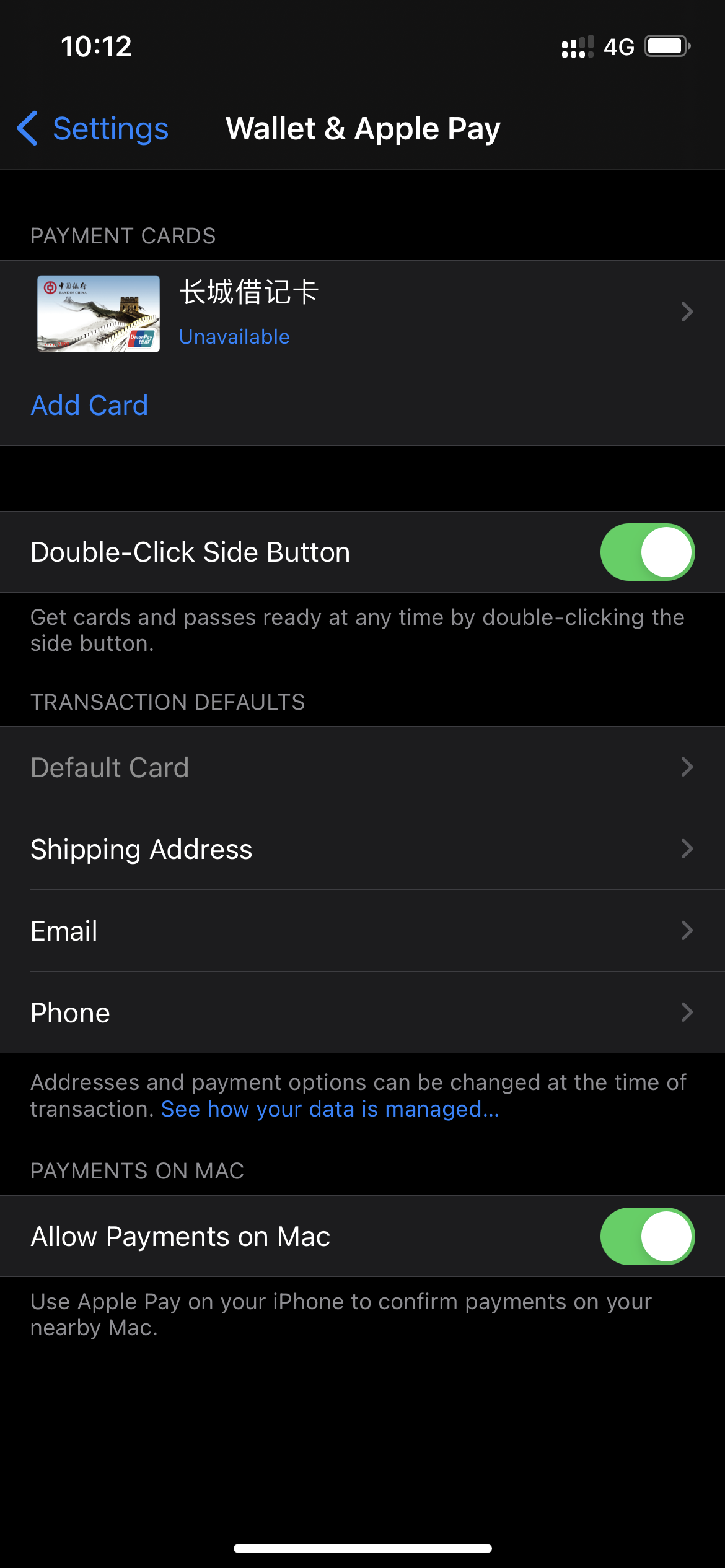Expand the Email transaction default

[362, 931]
